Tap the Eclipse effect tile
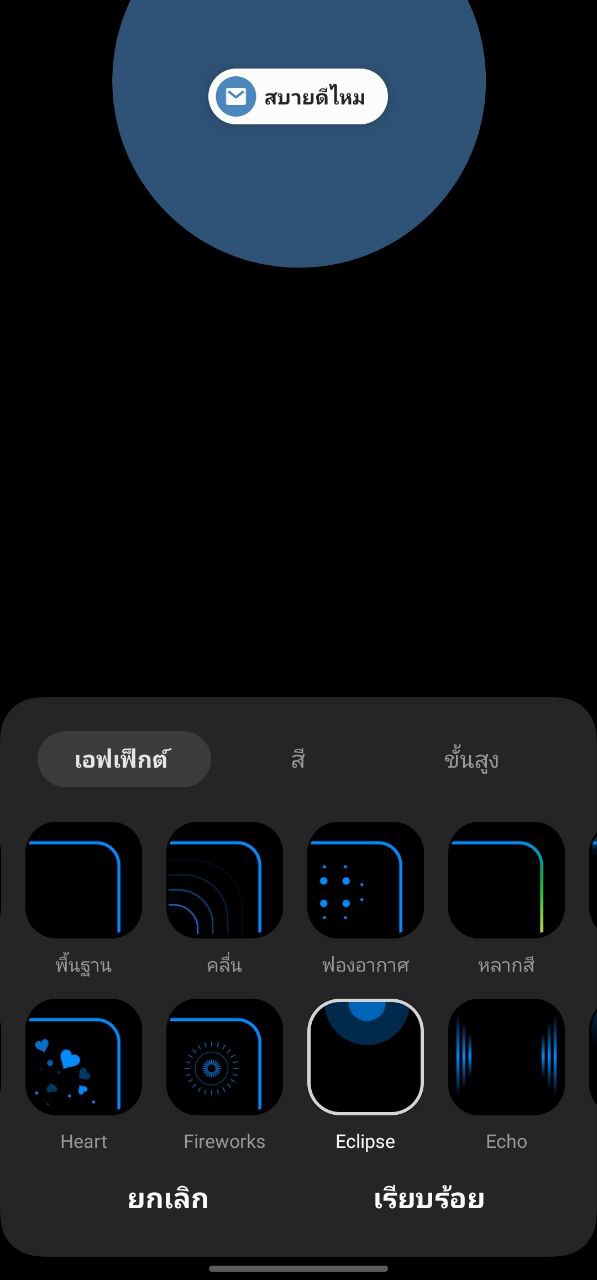The width and height of the screenshot is (597, 1280). coord(366,1057)
